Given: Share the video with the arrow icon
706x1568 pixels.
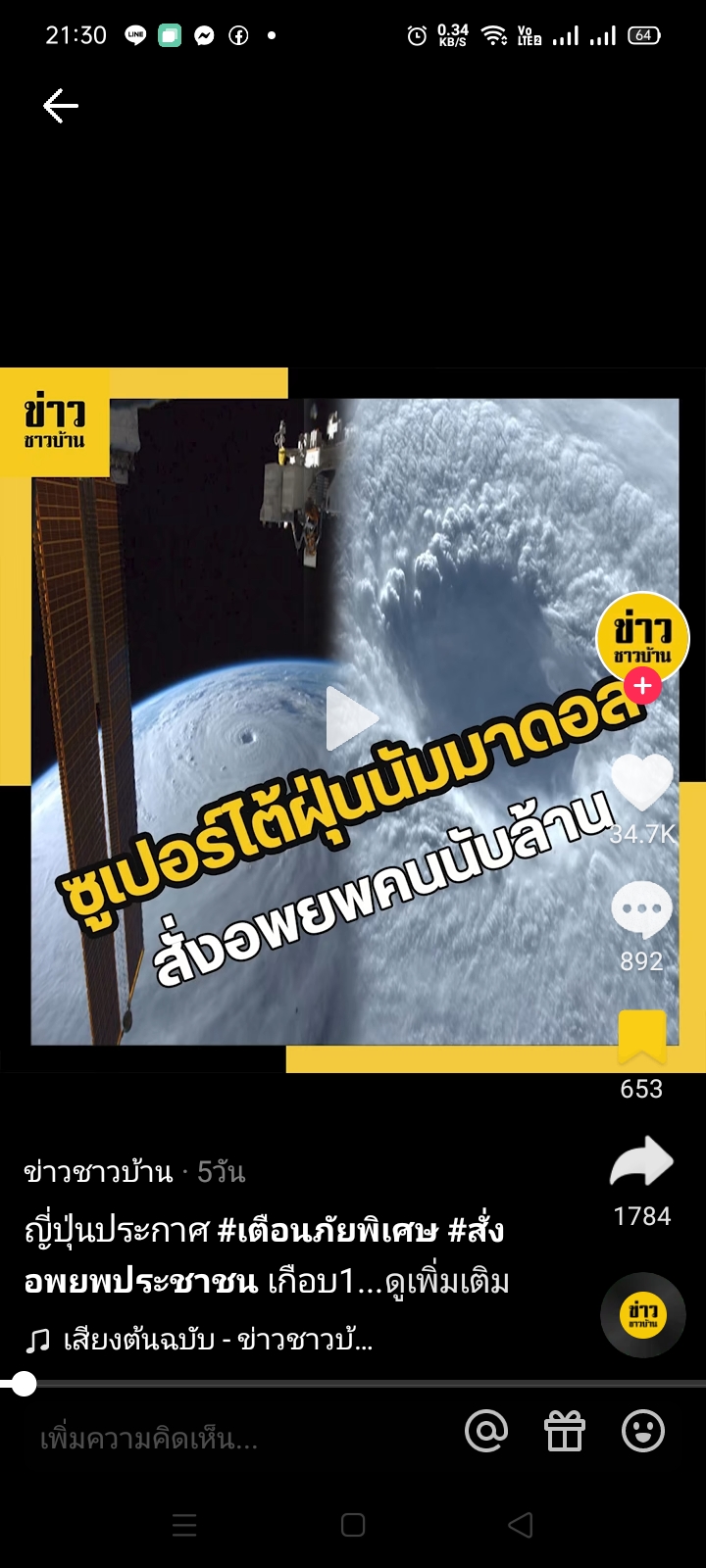Looking at the screenshot, I should [x=641, y=1163].
